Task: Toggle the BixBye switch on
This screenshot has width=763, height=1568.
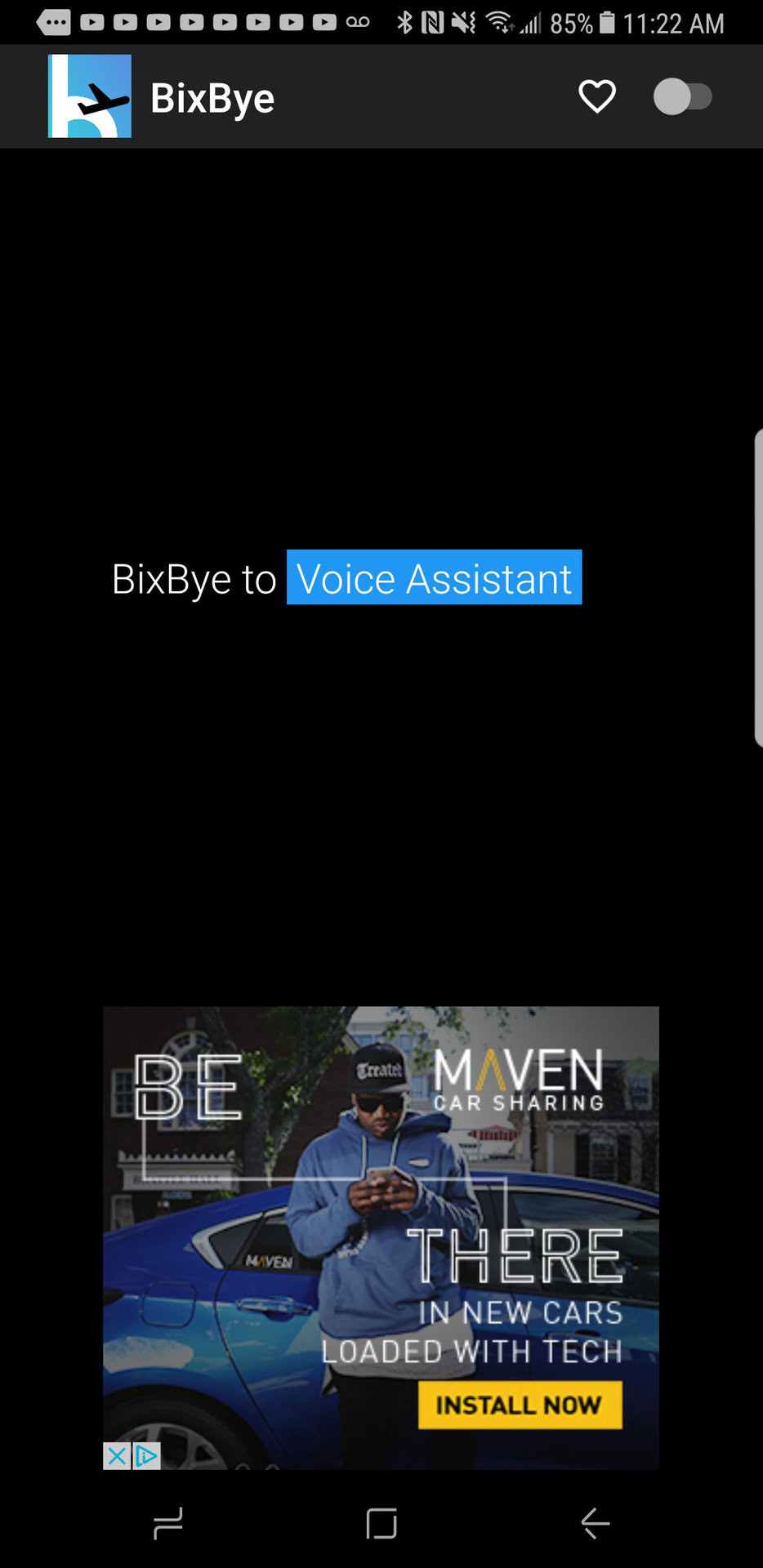Action: pos(683,97)
